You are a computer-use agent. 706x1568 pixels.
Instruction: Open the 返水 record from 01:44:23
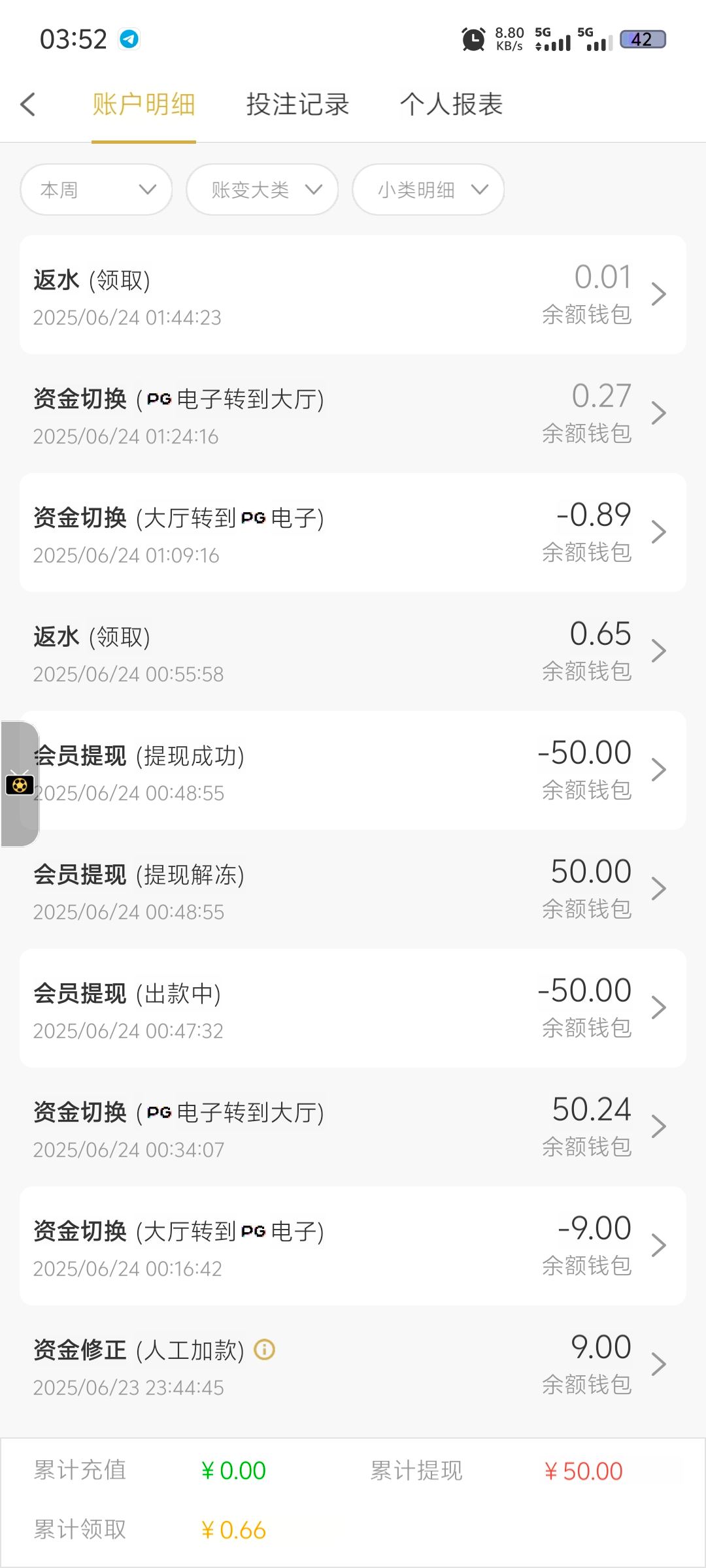point(353,295)
